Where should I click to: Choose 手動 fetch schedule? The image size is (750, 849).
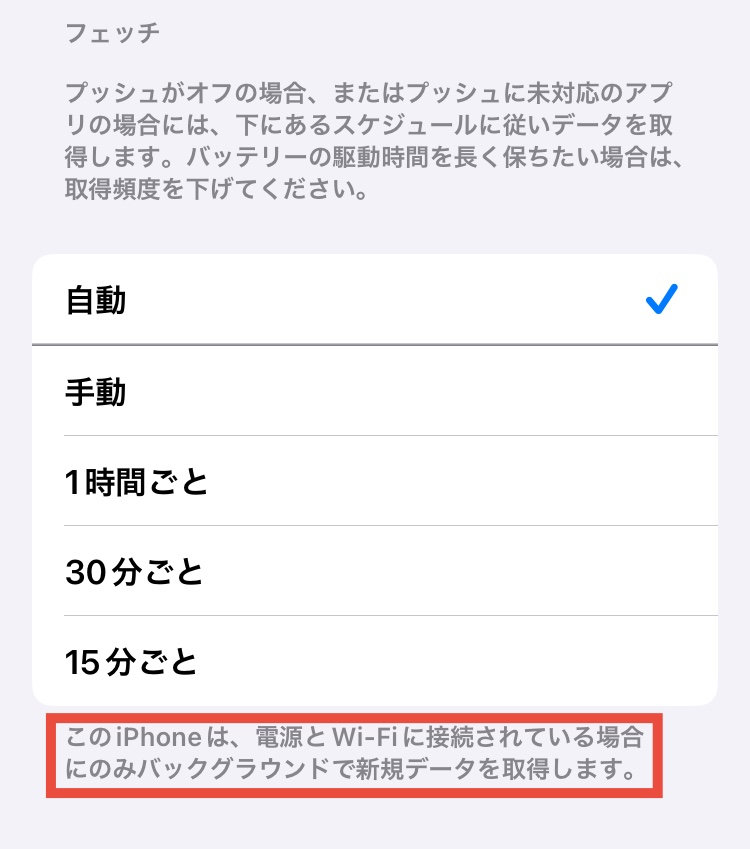point(375,391)
